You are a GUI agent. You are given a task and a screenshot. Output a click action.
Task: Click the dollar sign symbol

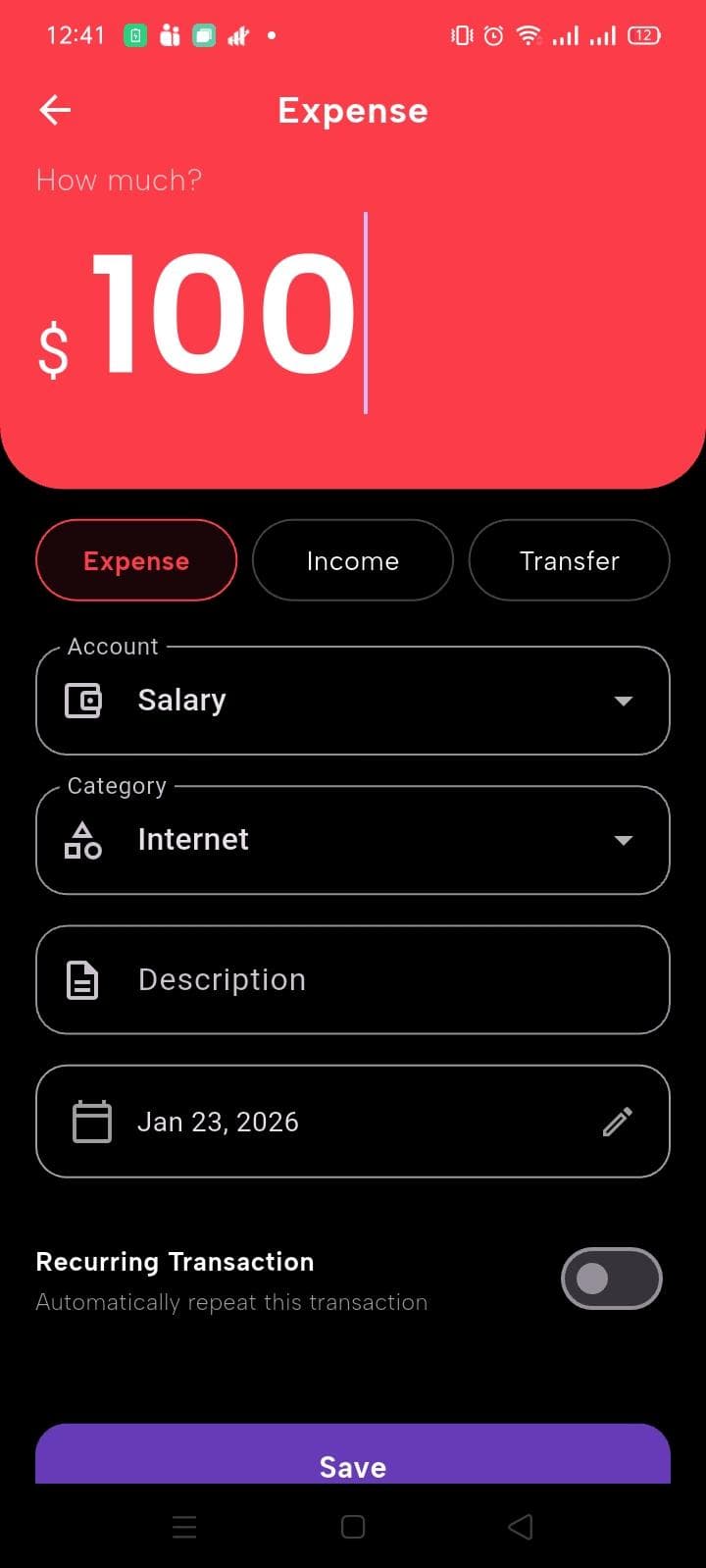pos(52,349)
